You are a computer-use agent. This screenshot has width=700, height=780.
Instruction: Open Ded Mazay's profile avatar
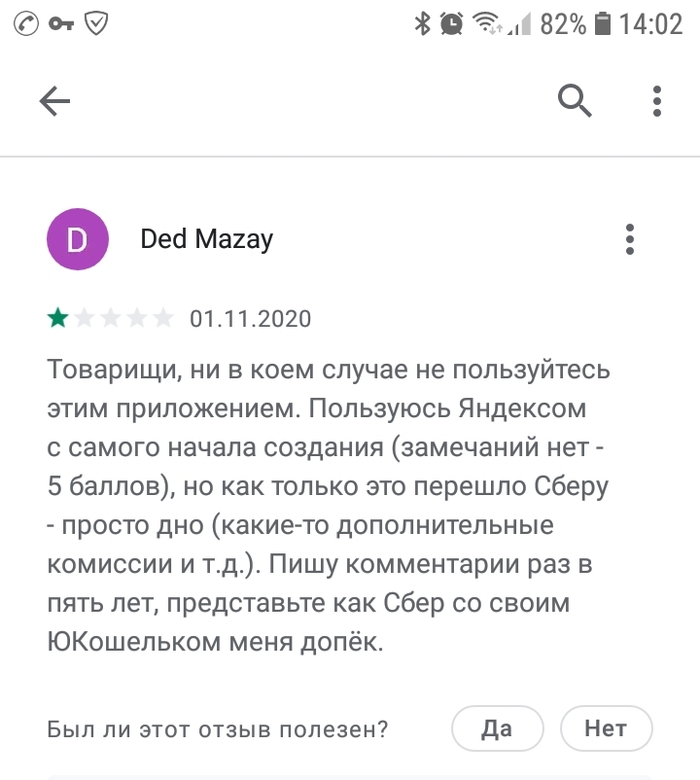point(78,239)
